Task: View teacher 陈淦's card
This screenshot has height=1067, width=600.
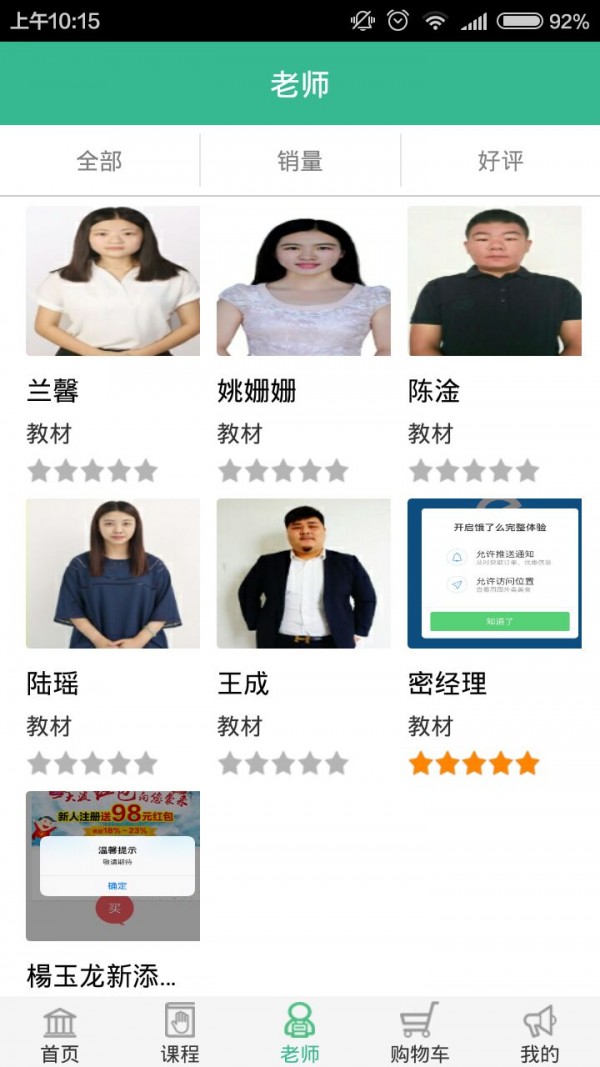Action: tap(494, 281)
